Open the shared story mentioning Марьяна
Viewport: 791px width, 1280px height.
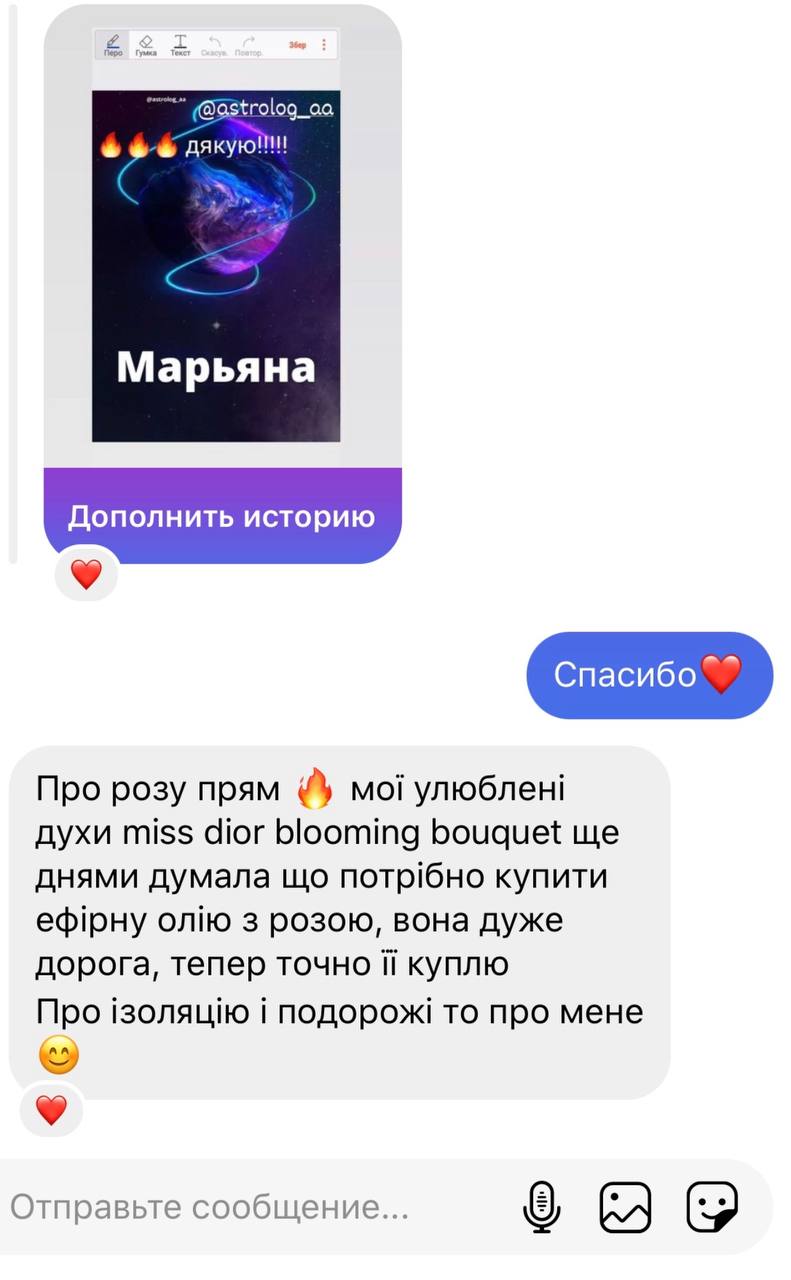[216, 266]
